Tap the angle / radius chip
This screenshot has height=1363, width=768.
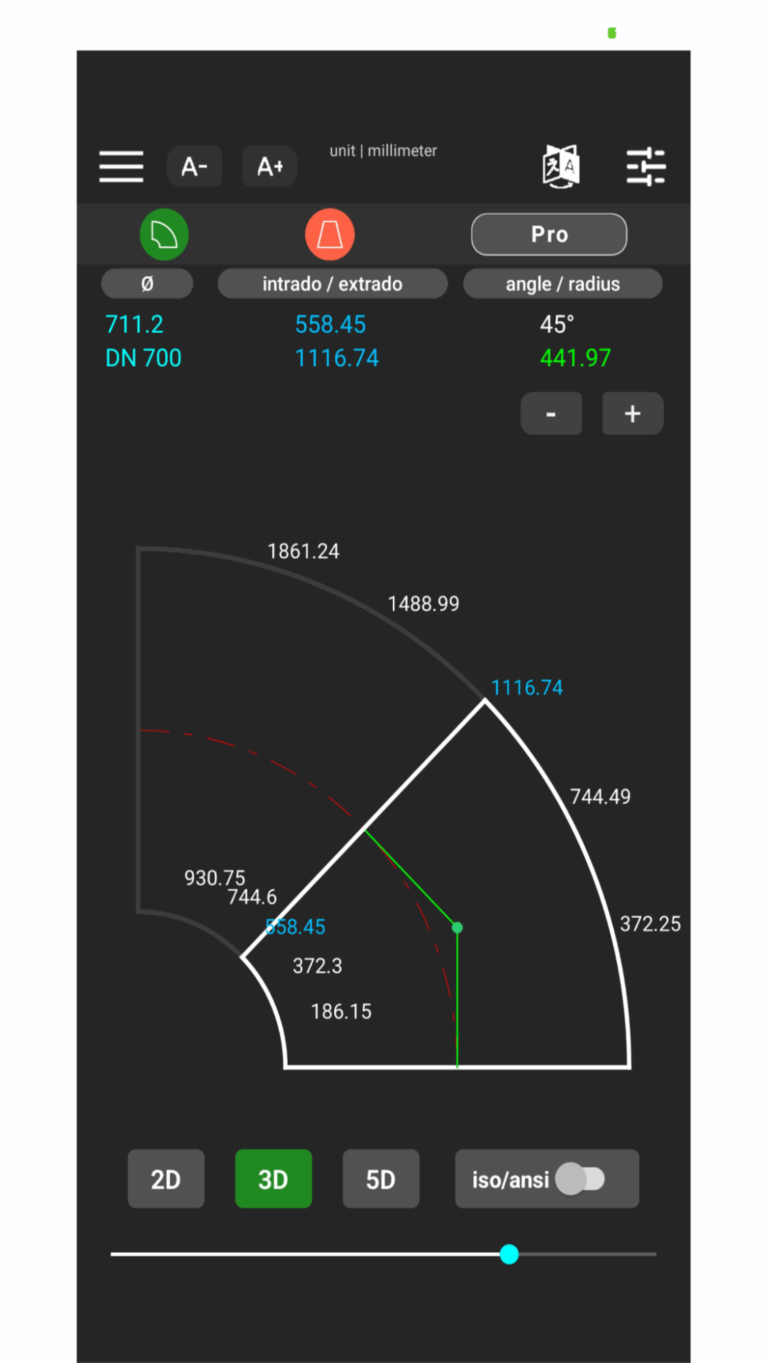point(562,284)
